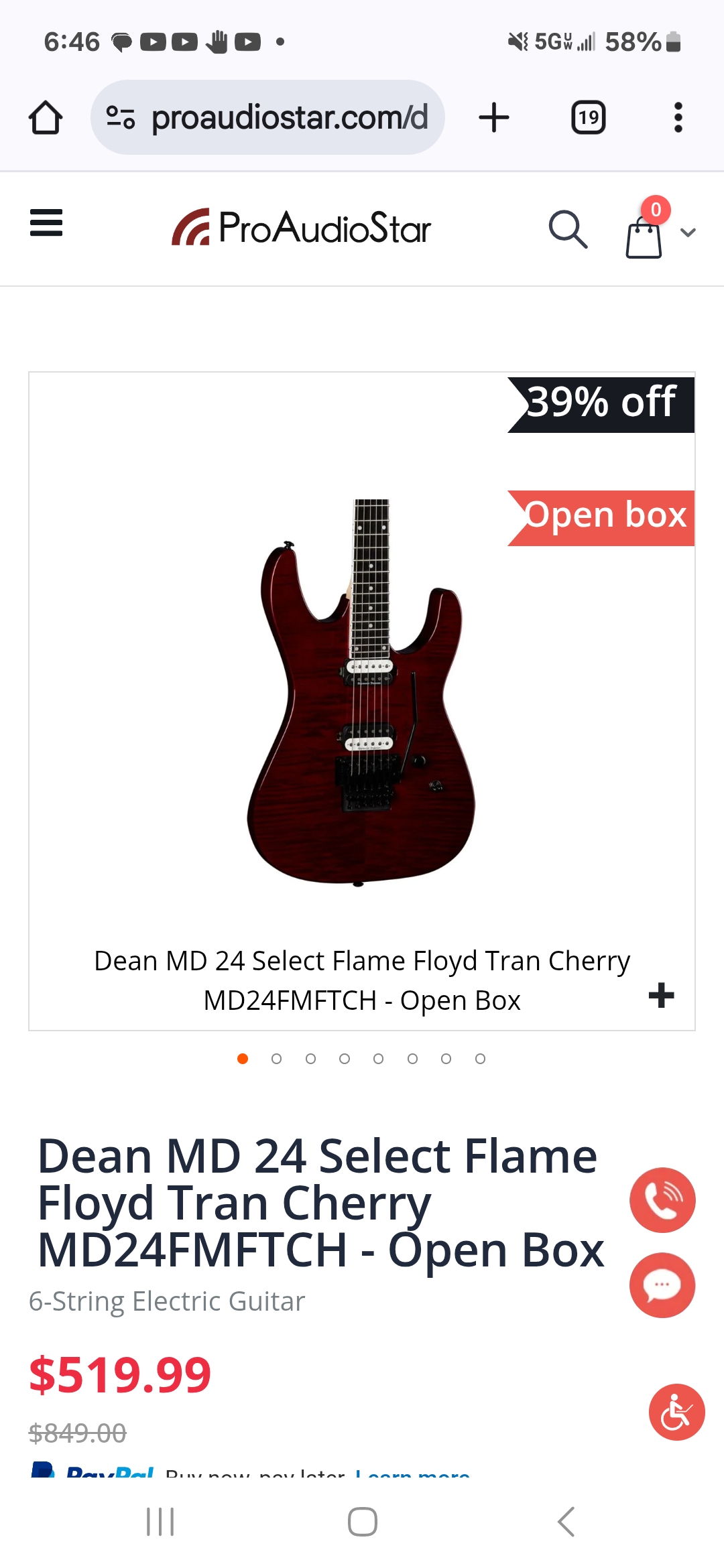This screenshot has height=1568, width=724.
Task: Expand the cart dropdown chevron
Action: (x=688, y=233)
